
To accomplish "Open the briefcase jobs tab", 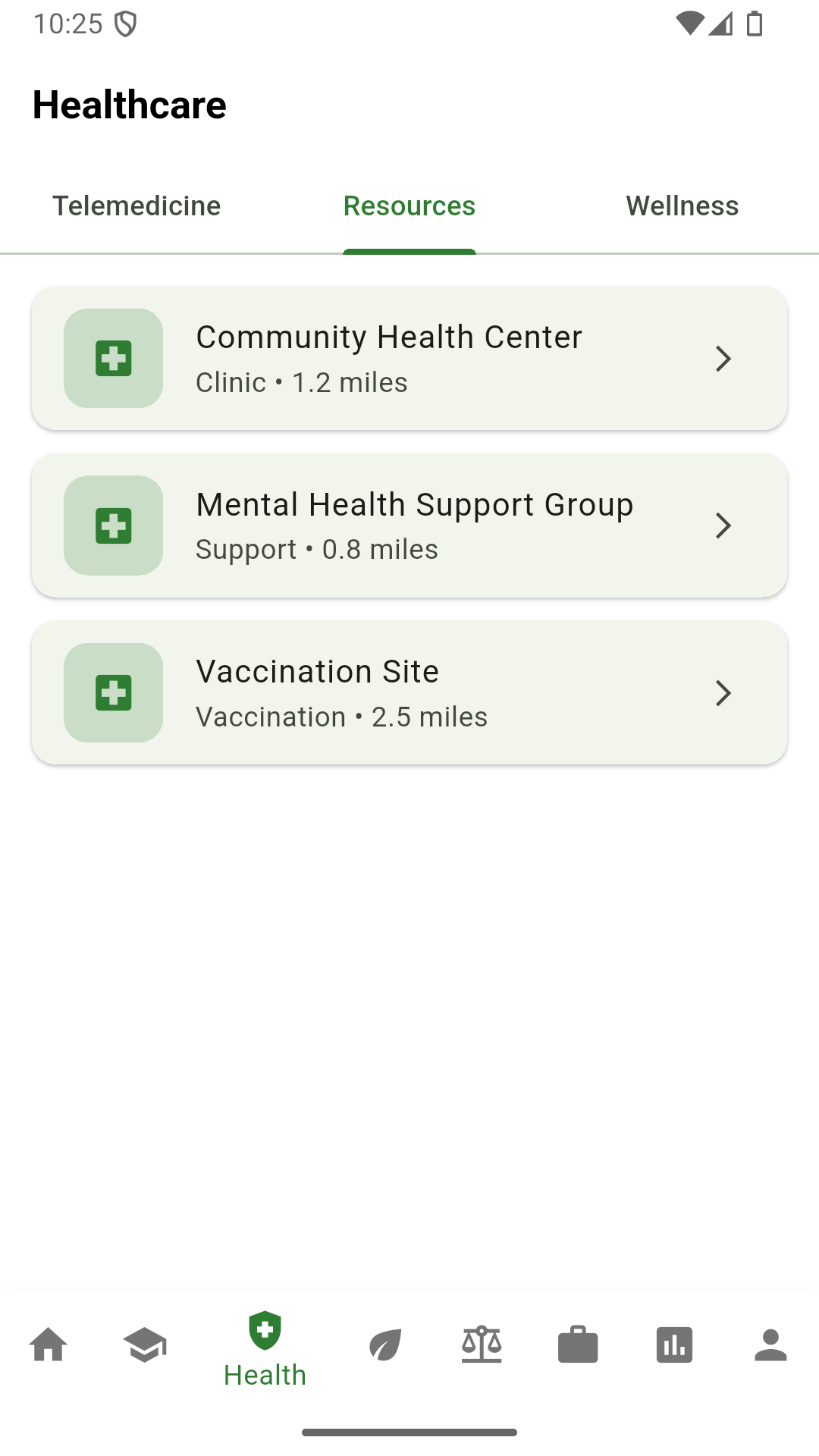I will (x=578, y=1345).
